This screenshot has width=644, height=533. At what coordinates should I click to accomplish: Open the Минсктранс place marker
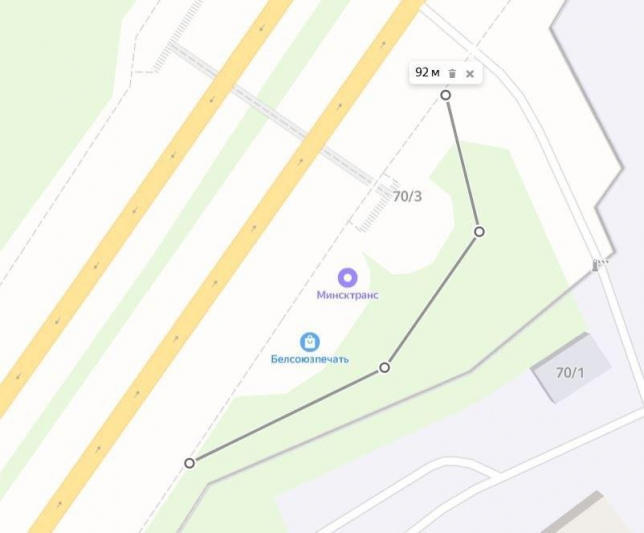(347, 277)
